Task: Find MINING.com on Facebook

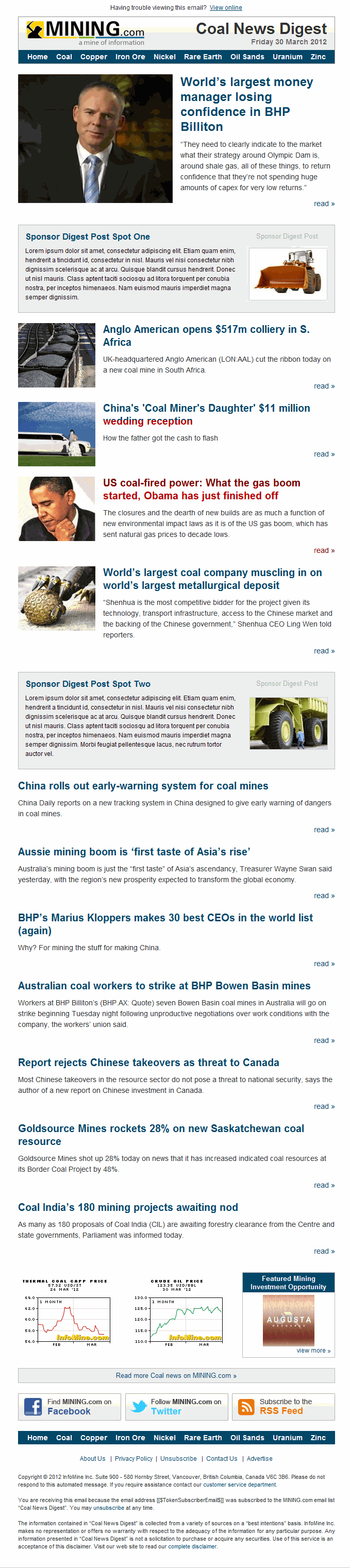Action: [x=70, y=1407]
